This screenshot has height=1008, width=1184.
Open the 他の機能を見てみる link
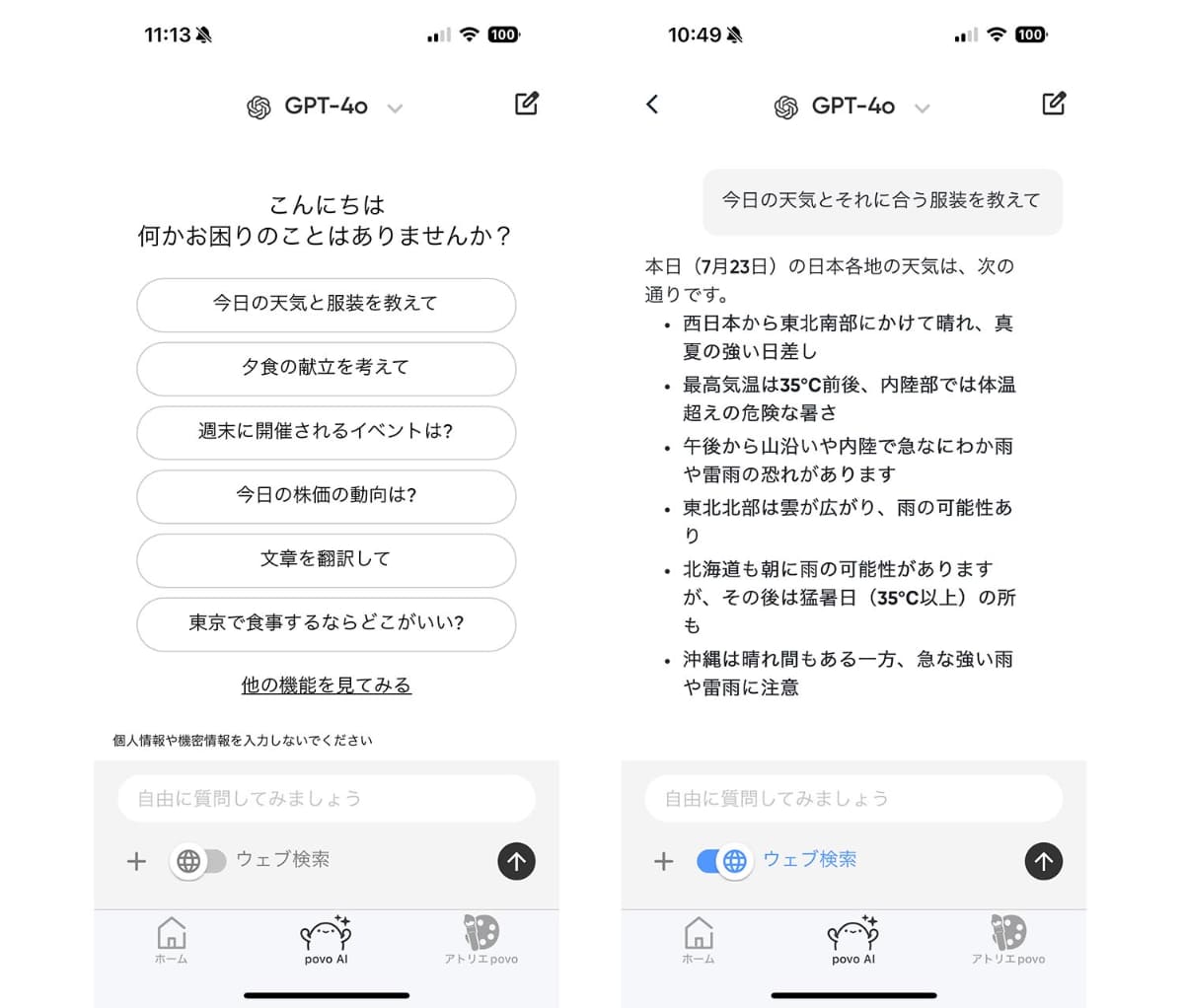coord(326,685)
